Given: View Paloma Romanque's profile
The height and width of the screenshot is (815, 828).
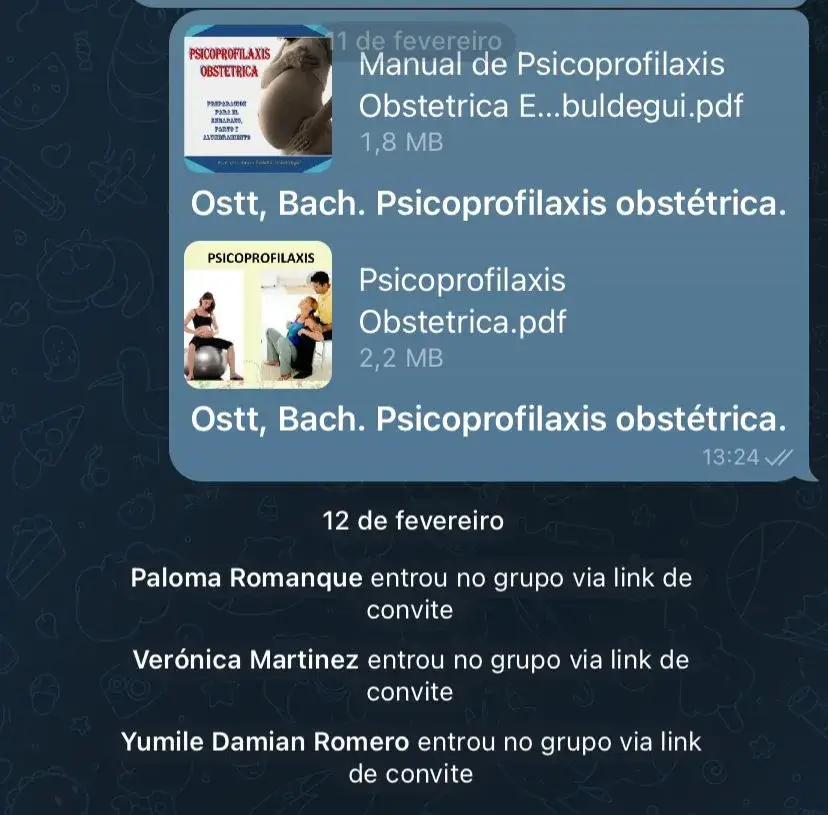Looking at the screenshot, I should click(x=247, y=578).
